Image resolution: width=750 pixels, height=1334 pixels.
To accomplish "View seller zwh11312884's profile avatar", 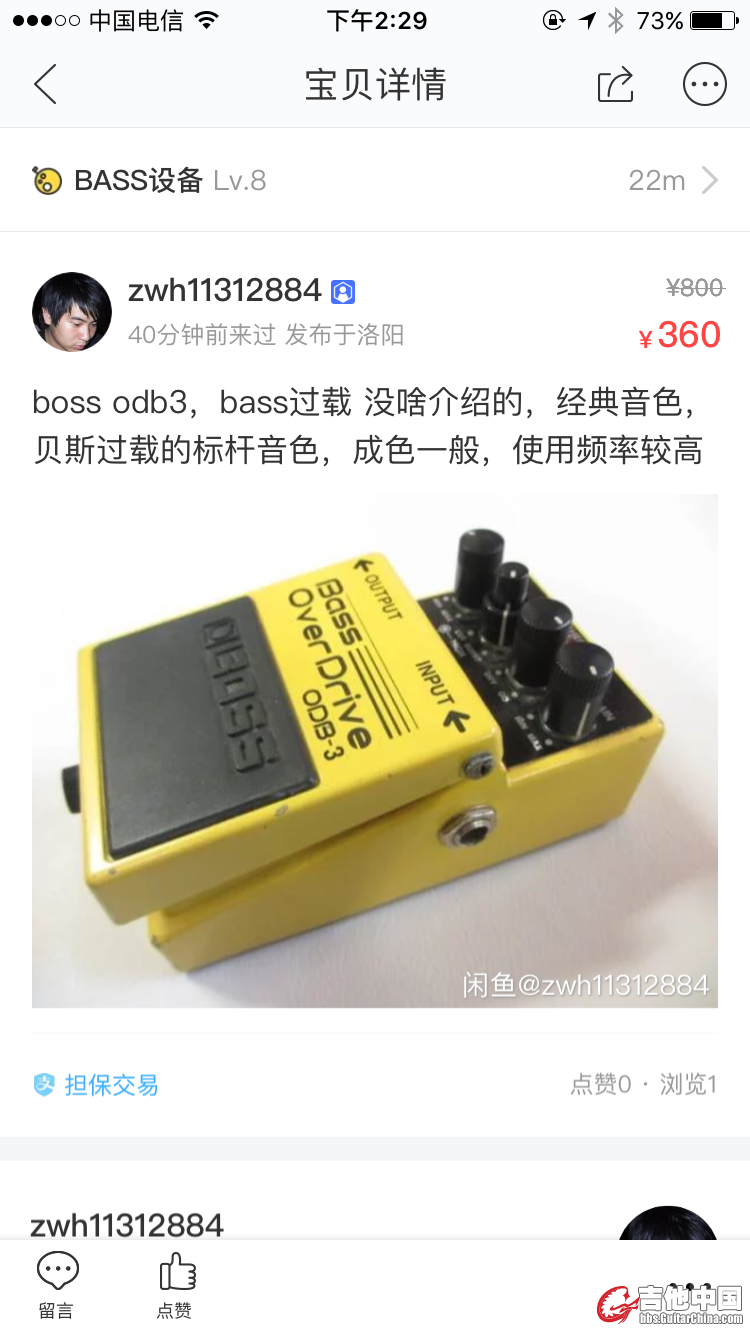I will point(72,312).
